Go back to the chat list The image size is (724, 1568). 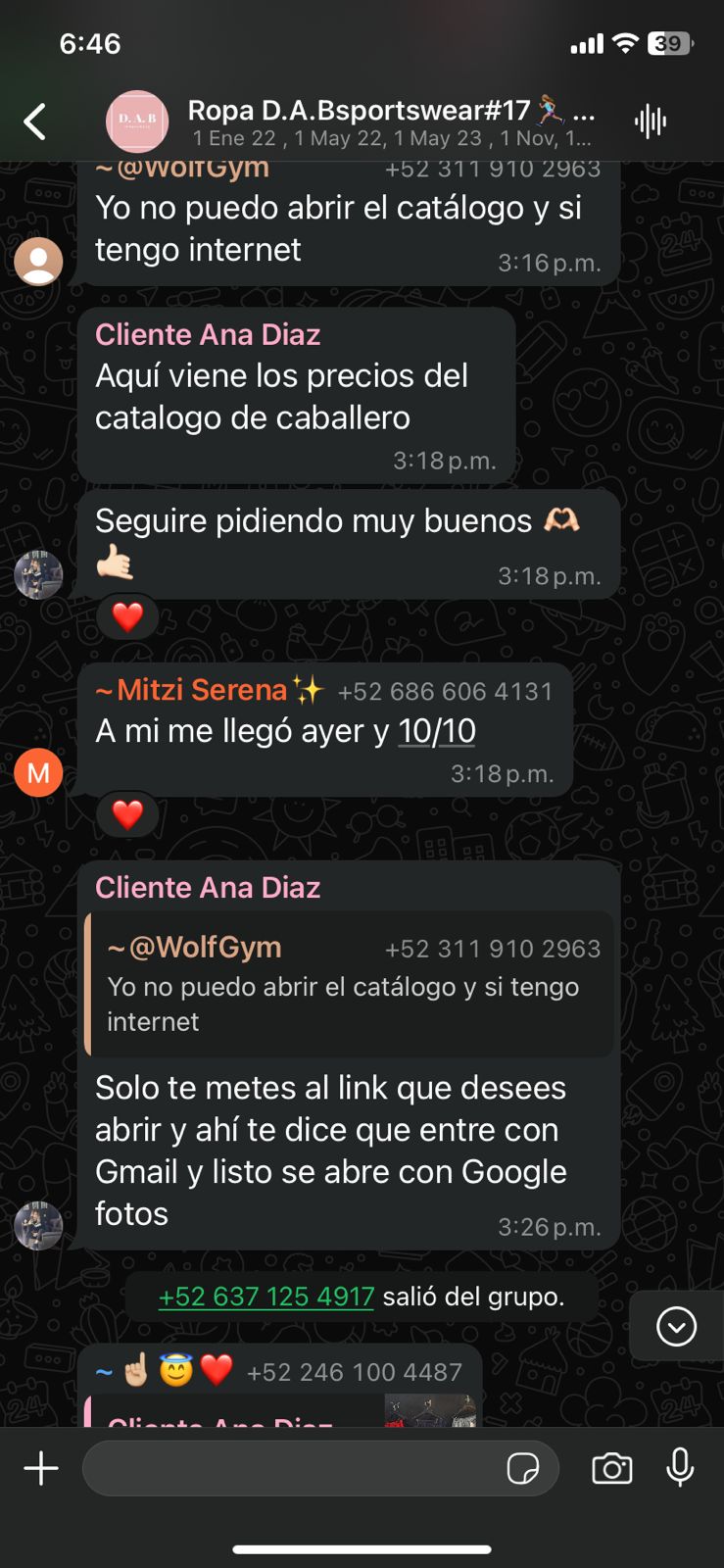35,122
